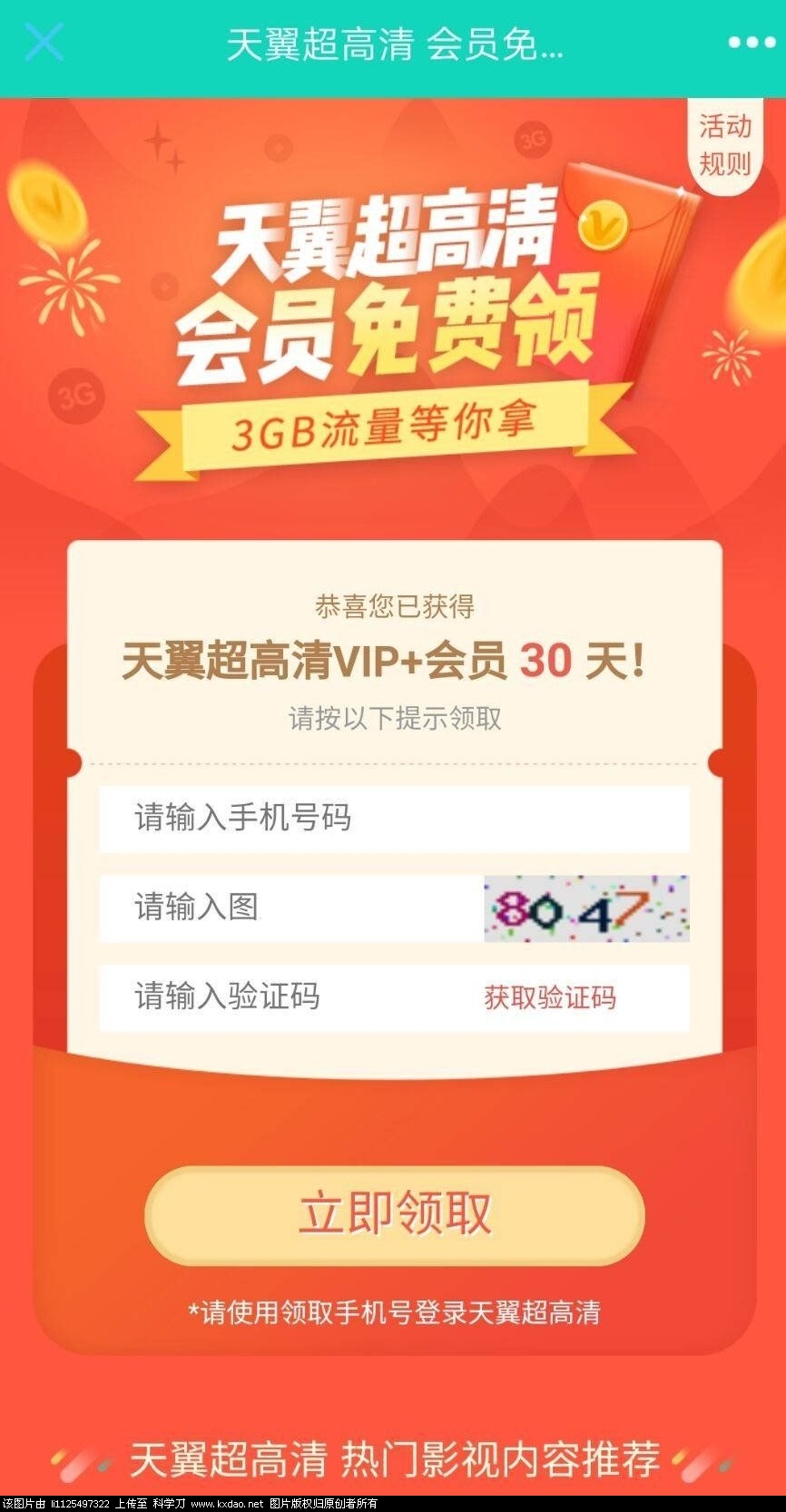Tap the phone number input field
The image size is (786, 1512).
pos(394,818)
